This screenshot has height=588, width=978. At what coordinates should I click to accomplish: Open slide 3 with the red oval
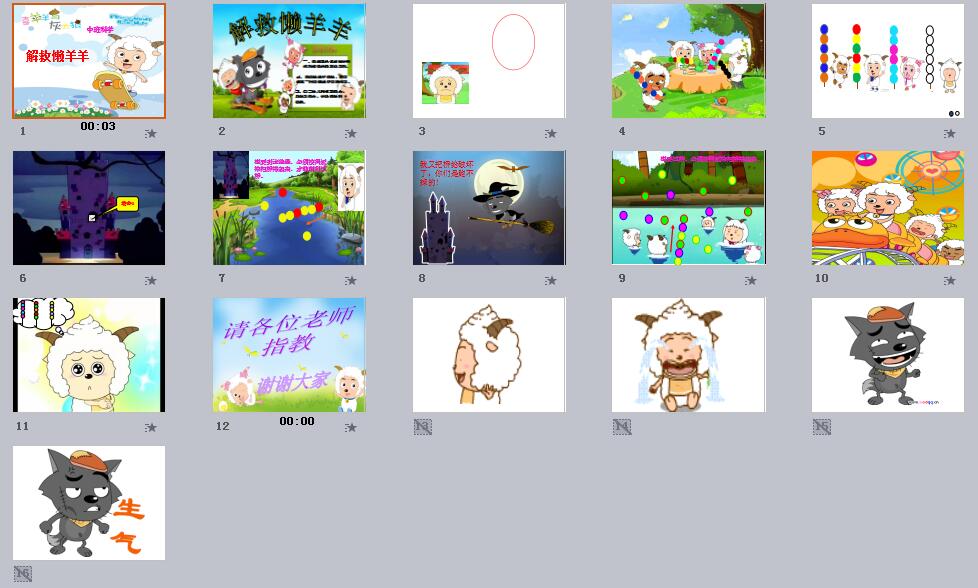pyautogui.click(x=489, y=61)
